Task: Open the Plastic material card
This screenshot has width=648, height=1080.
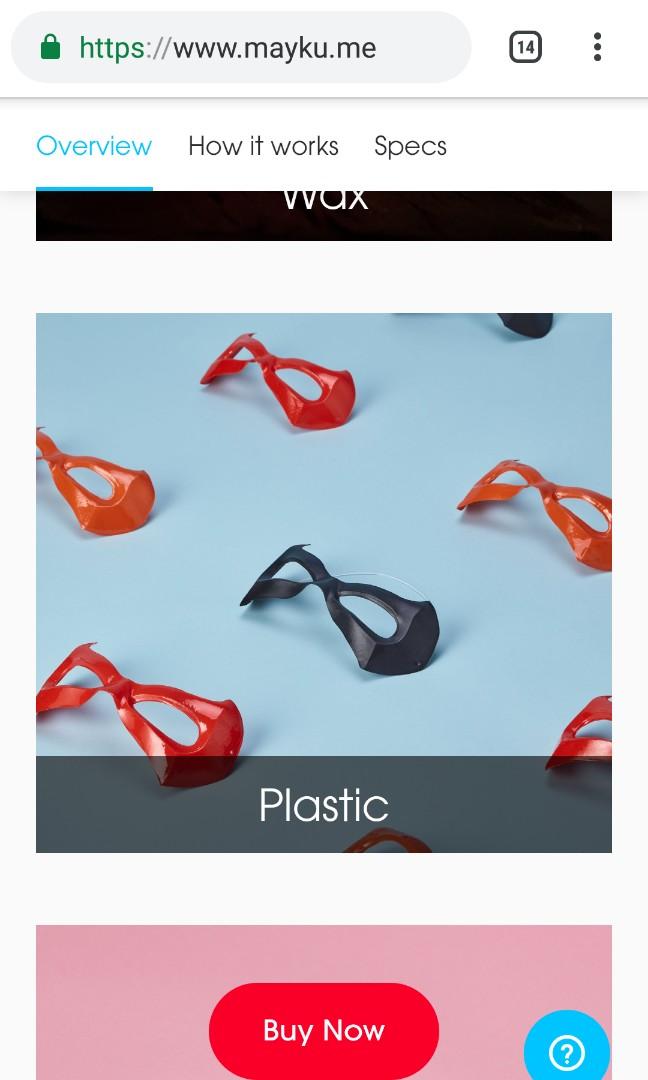Action: (324, 582)
